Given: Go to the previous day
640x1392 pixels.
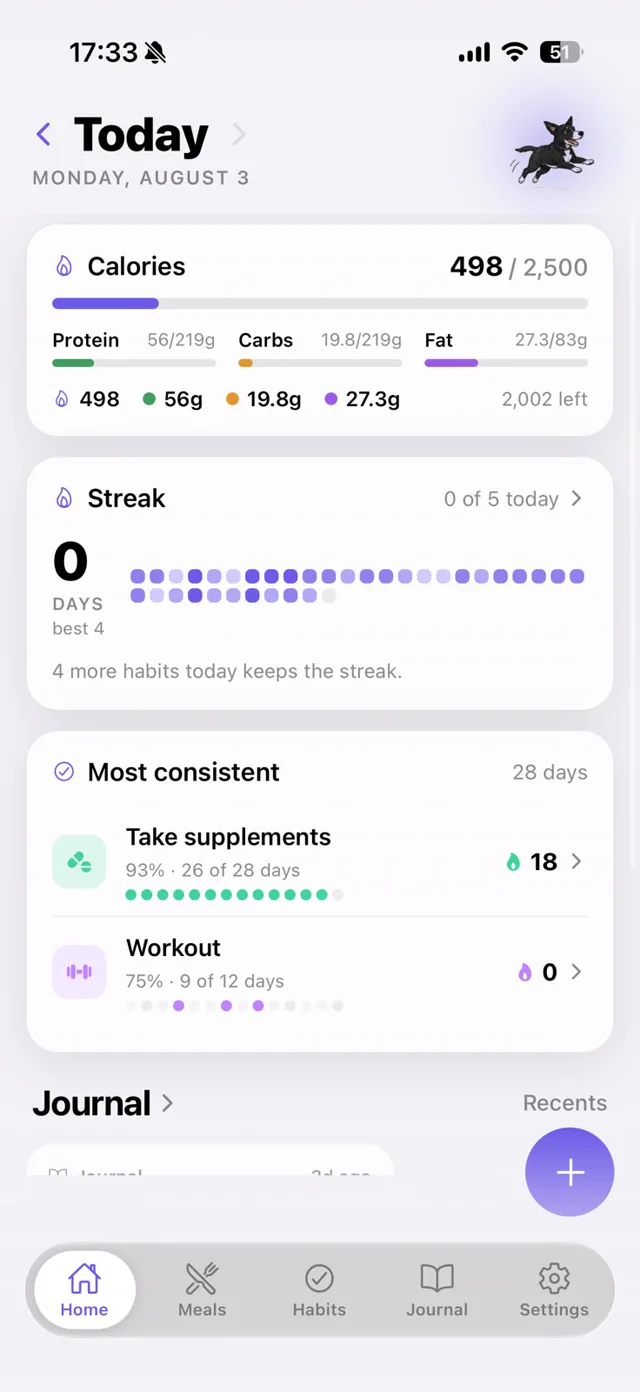Looking at the screenshot, I should point(43,134).
